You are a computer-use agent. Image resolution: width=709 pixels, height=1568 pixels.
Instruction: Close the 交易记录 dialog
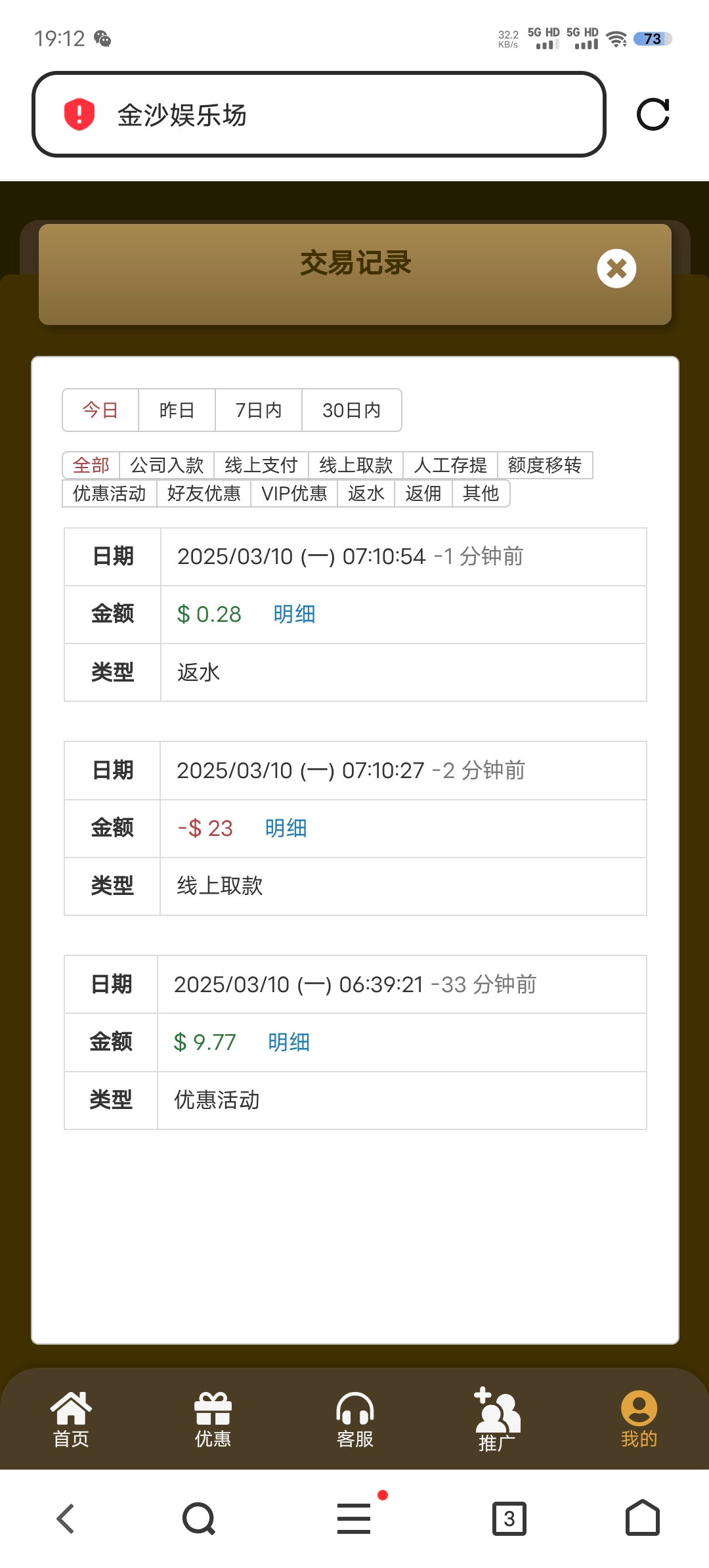tap(616, 269)
